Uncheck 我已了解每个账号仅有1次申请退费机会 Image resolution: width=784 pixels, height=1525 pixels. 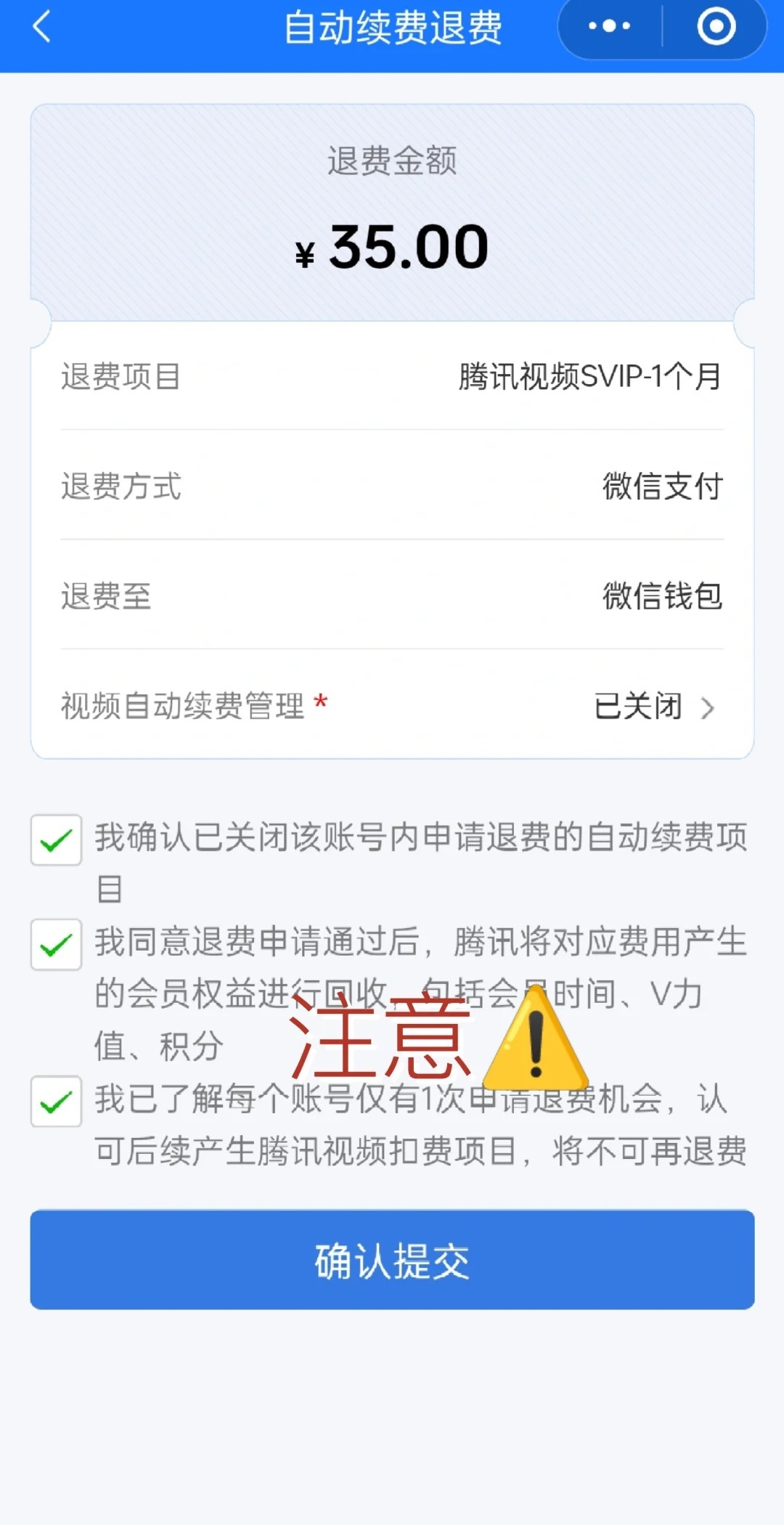point(56,1104)
